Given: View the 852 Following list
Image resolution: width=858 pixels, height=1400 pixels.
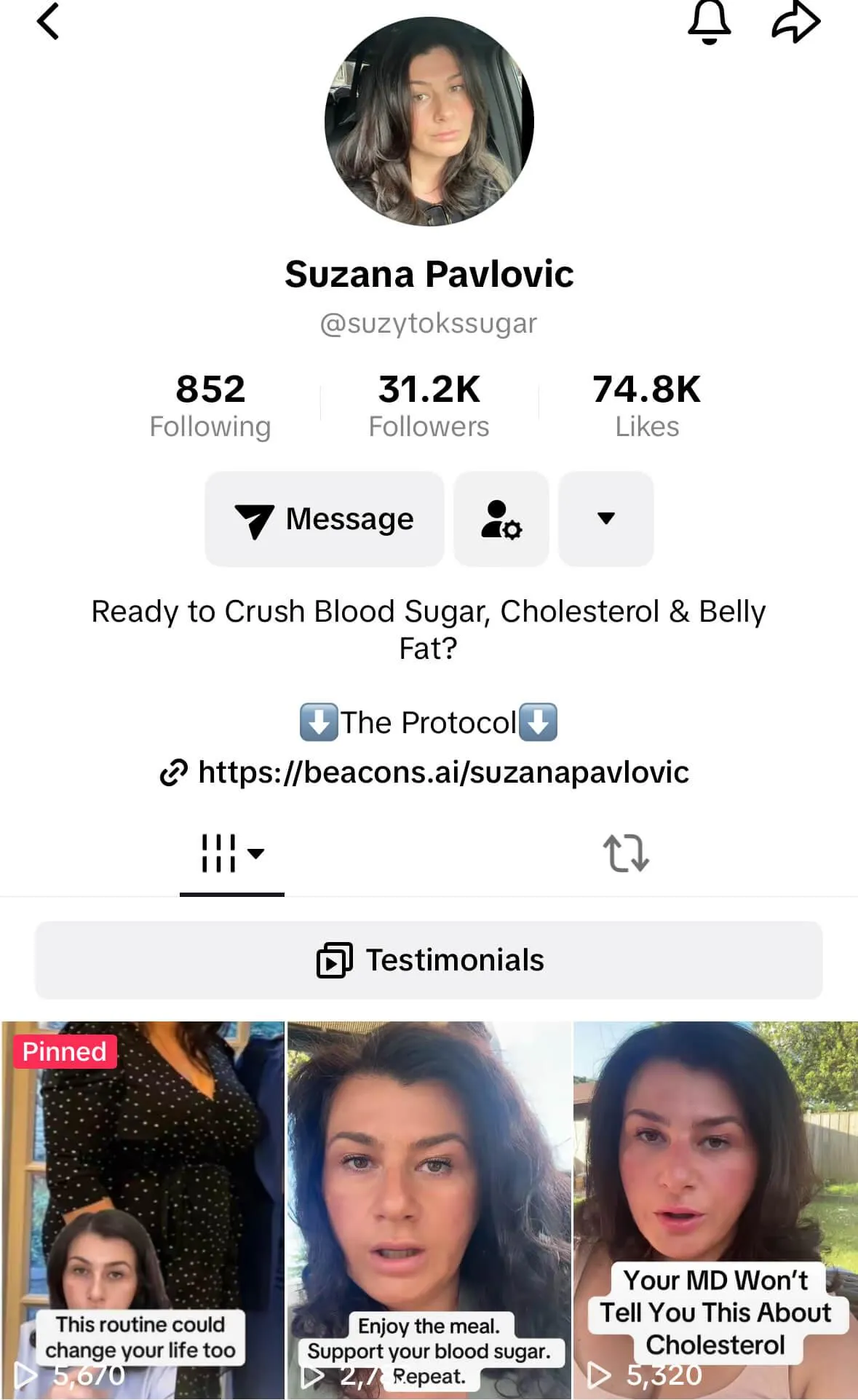Looking at the screenshot, I should 210,405.
